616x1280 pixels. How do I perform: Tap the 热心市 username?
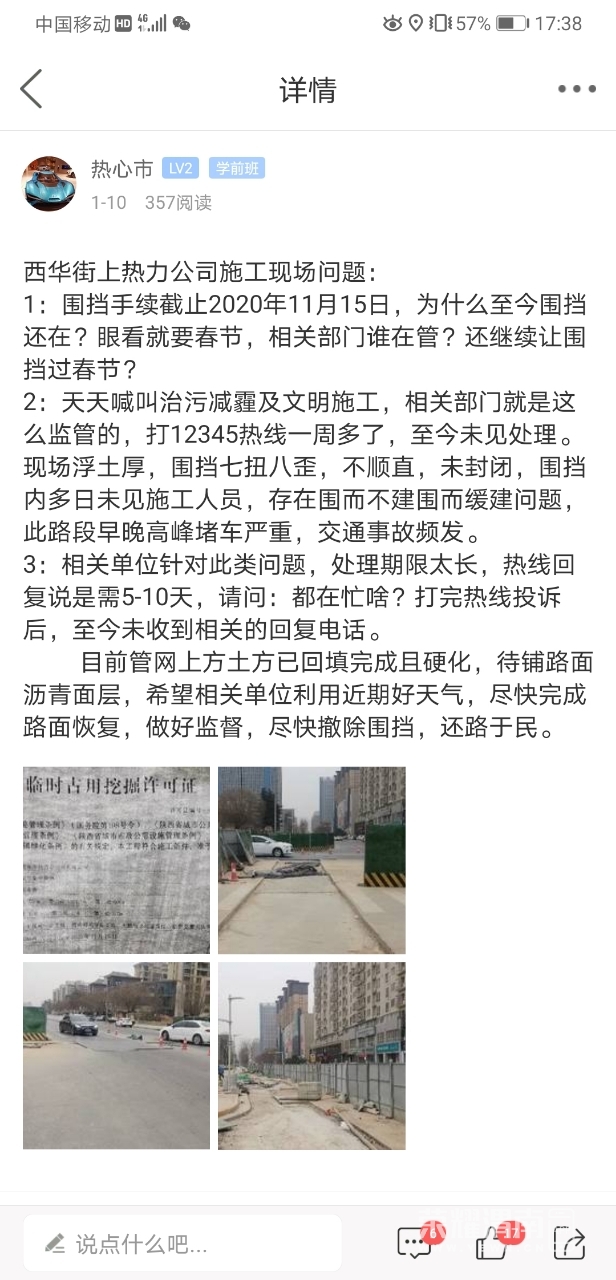[x=122, y=168]
